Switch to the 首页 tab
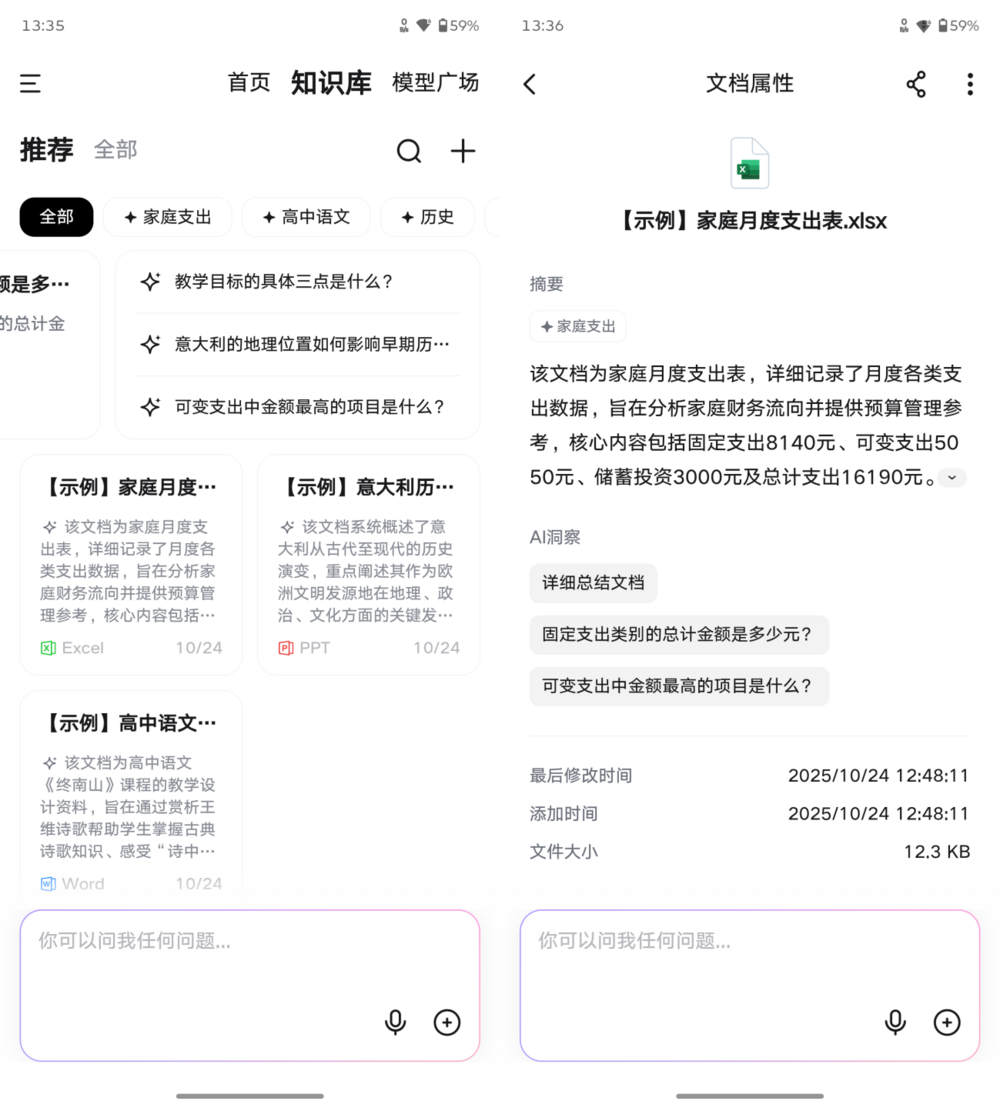This screenshot has height=1111, width=1000. [249, 83]
